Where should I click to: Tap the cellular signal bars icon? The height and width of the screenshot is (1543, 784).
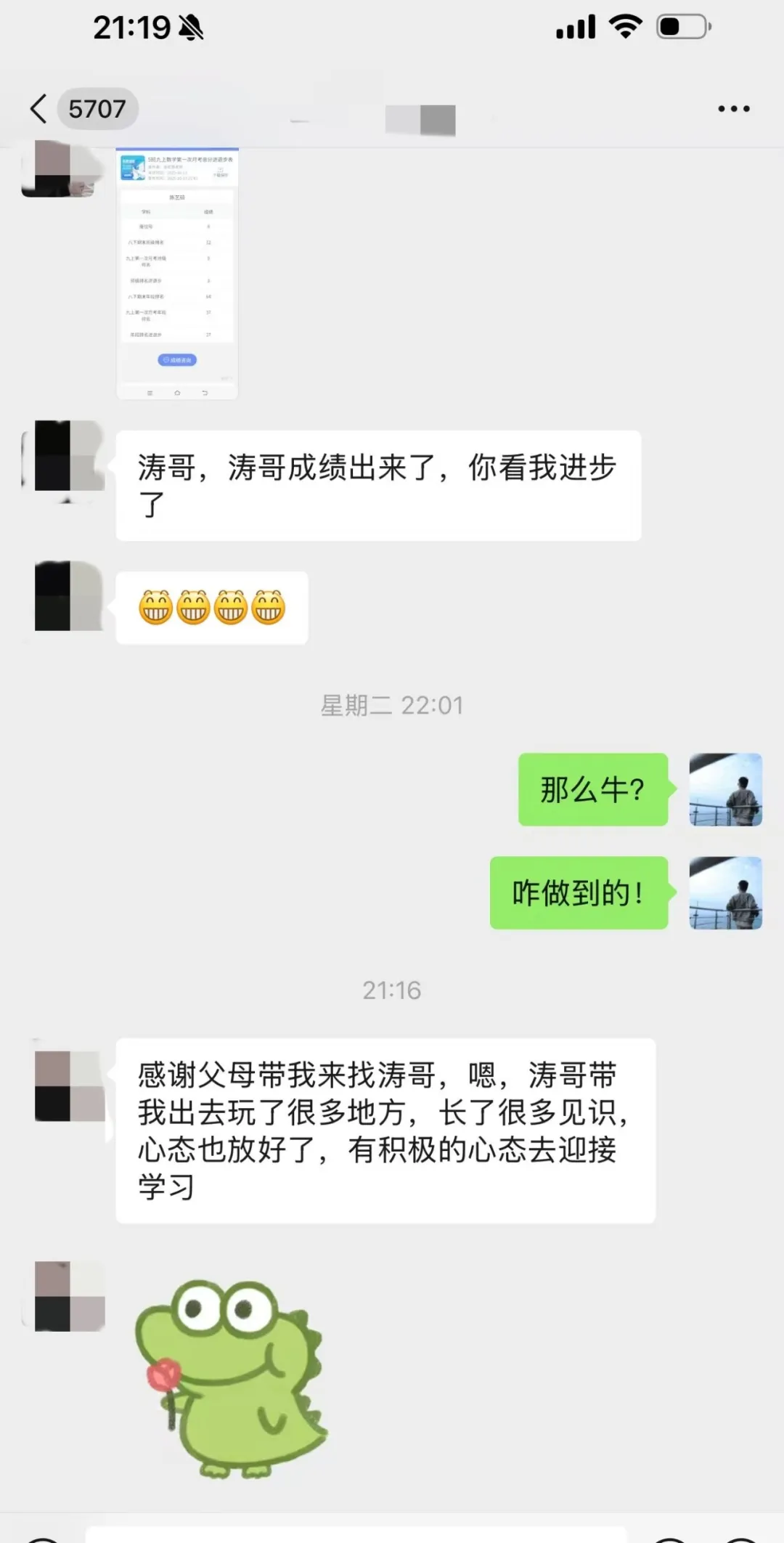pyautogui.click(x=573, y=26)
